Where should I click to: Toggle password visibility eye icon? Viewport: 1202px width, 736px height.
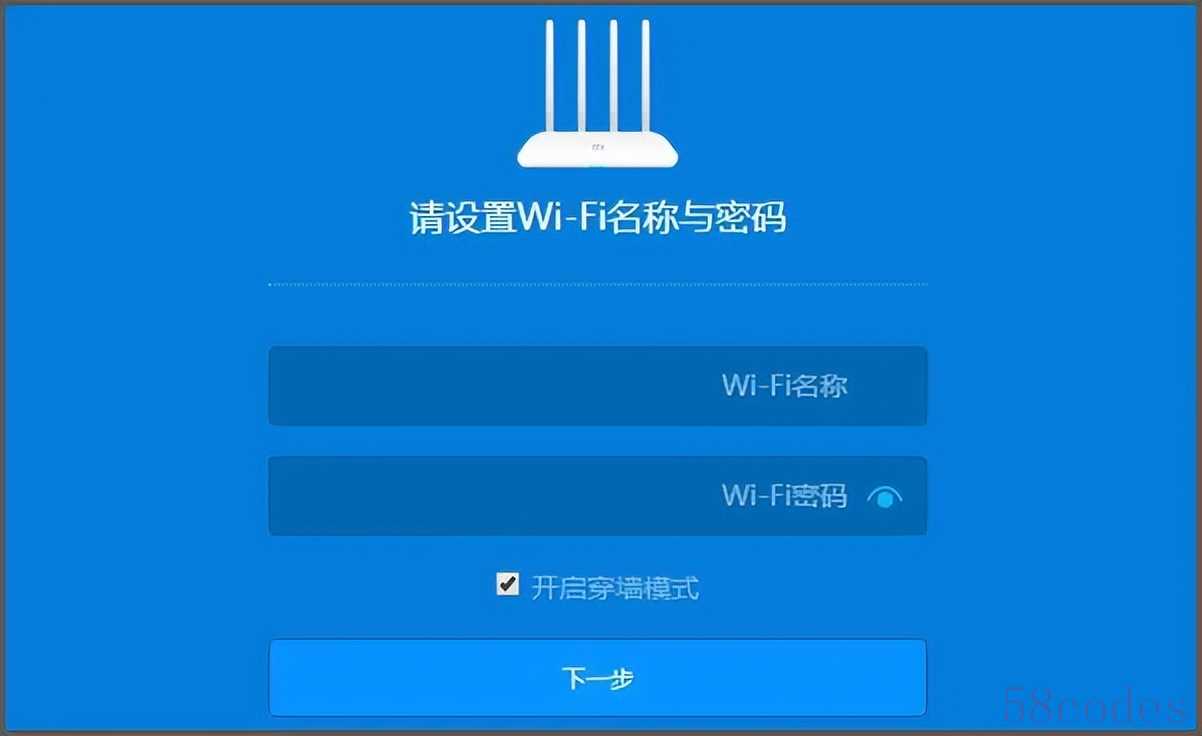[884, 497]
